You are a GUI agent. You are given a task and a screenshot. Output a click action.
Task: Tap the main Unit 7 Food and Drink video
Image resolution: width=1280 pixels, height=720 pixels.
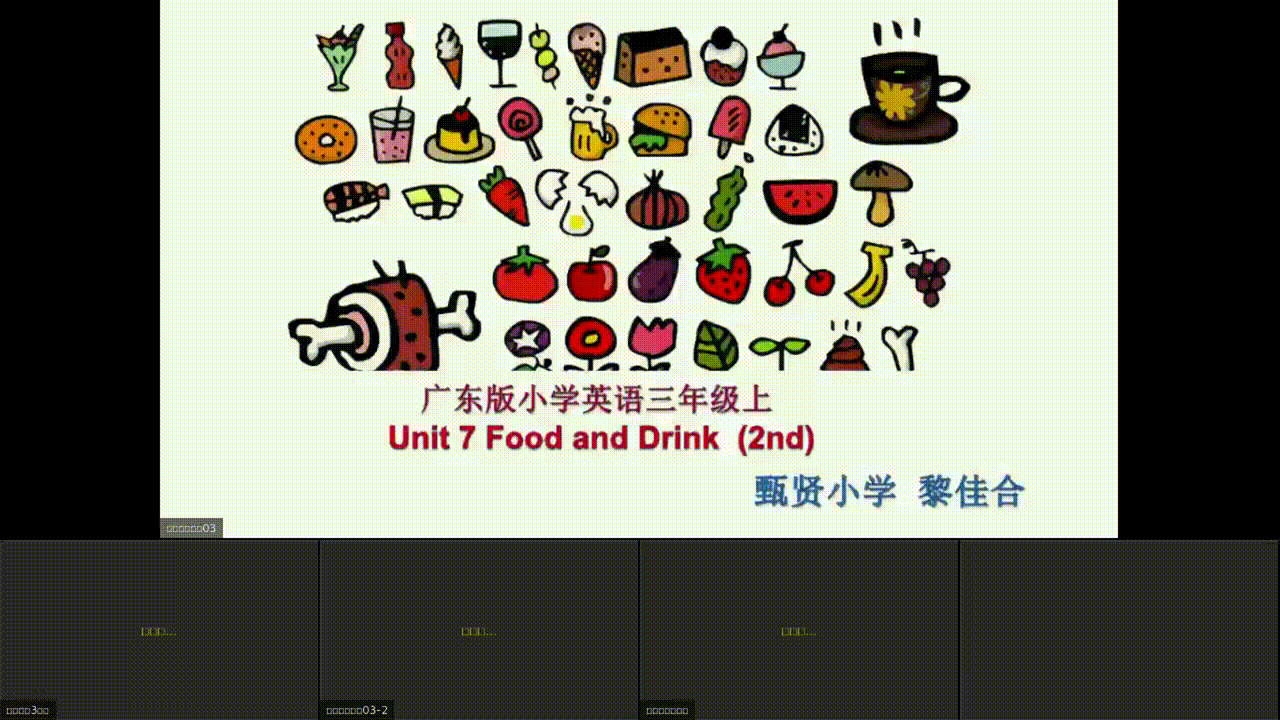click(x=638, y=268)
